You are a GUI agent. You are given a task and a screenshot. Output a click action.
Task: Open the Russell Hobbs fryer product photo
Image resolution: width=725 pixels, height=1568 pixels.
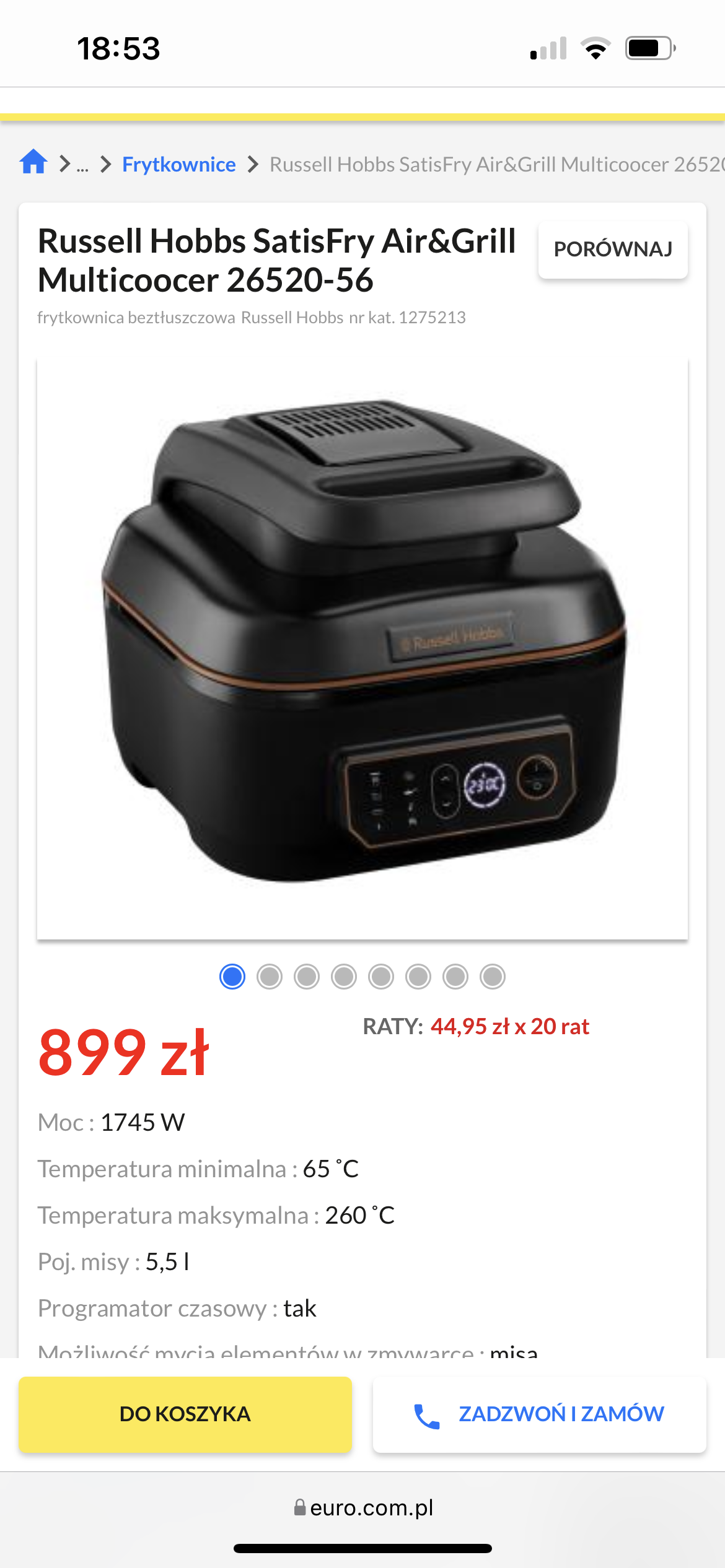(362, 647)
